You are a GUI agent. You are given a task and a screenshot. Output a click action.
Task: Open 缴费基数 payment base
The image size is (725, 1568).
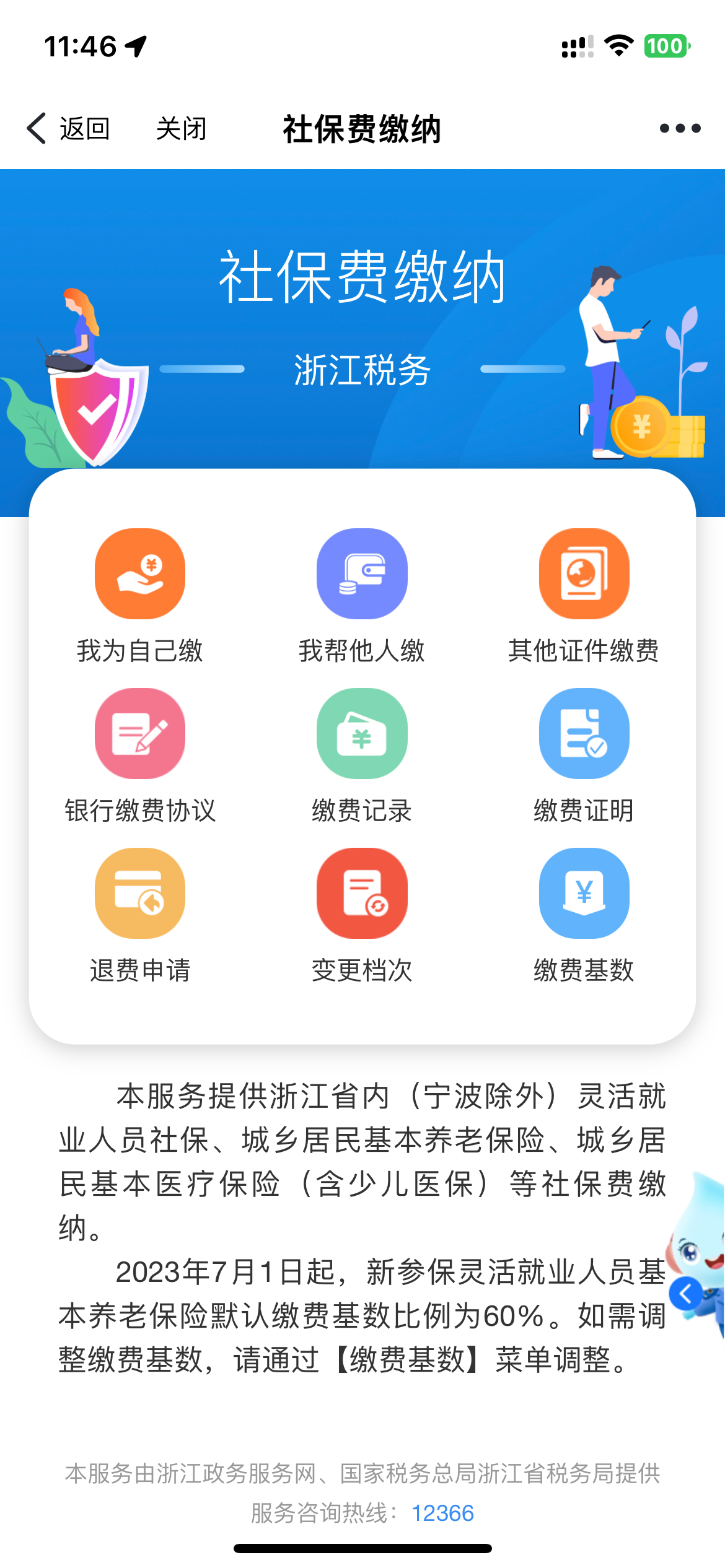point(584,894)
